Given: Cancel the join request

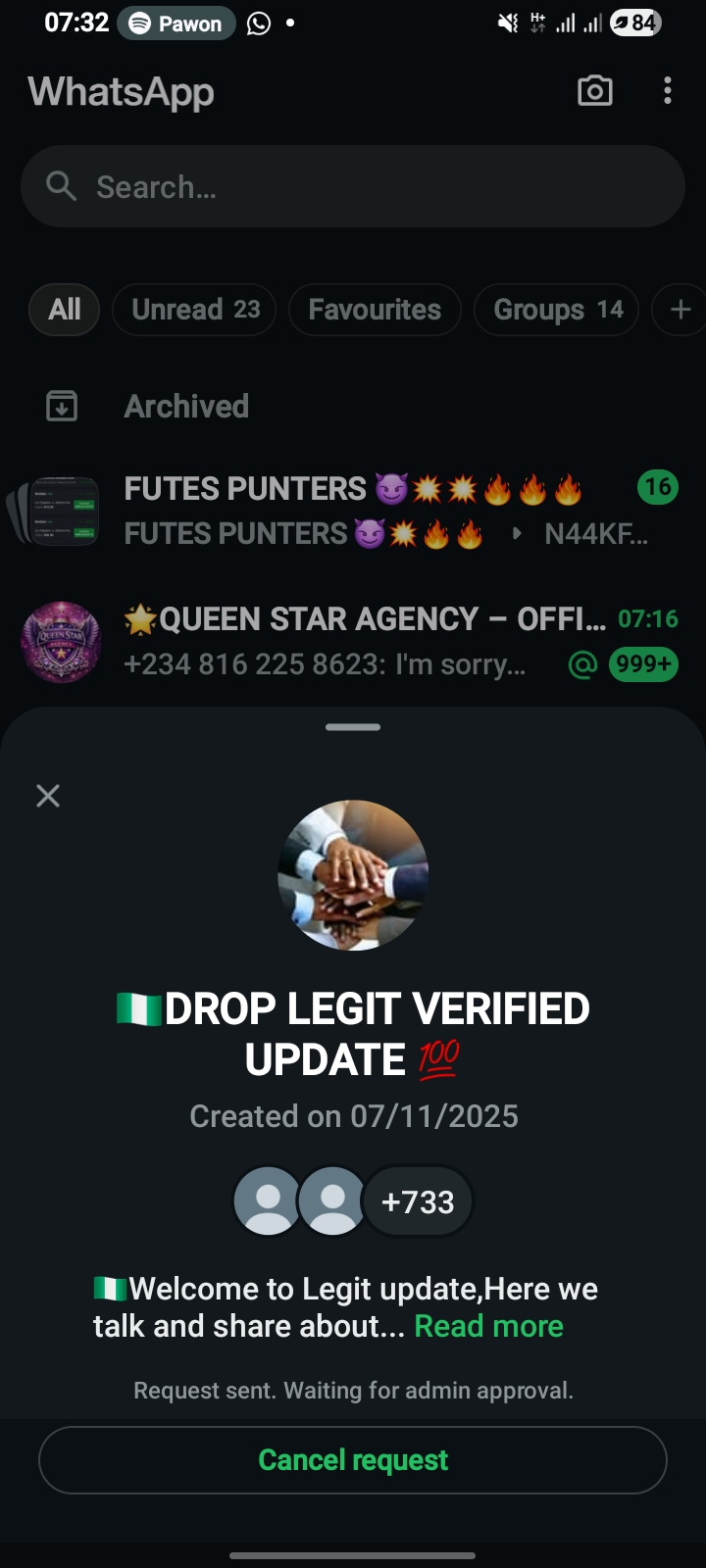Looking at the screenshot, I should (353, 1460).
